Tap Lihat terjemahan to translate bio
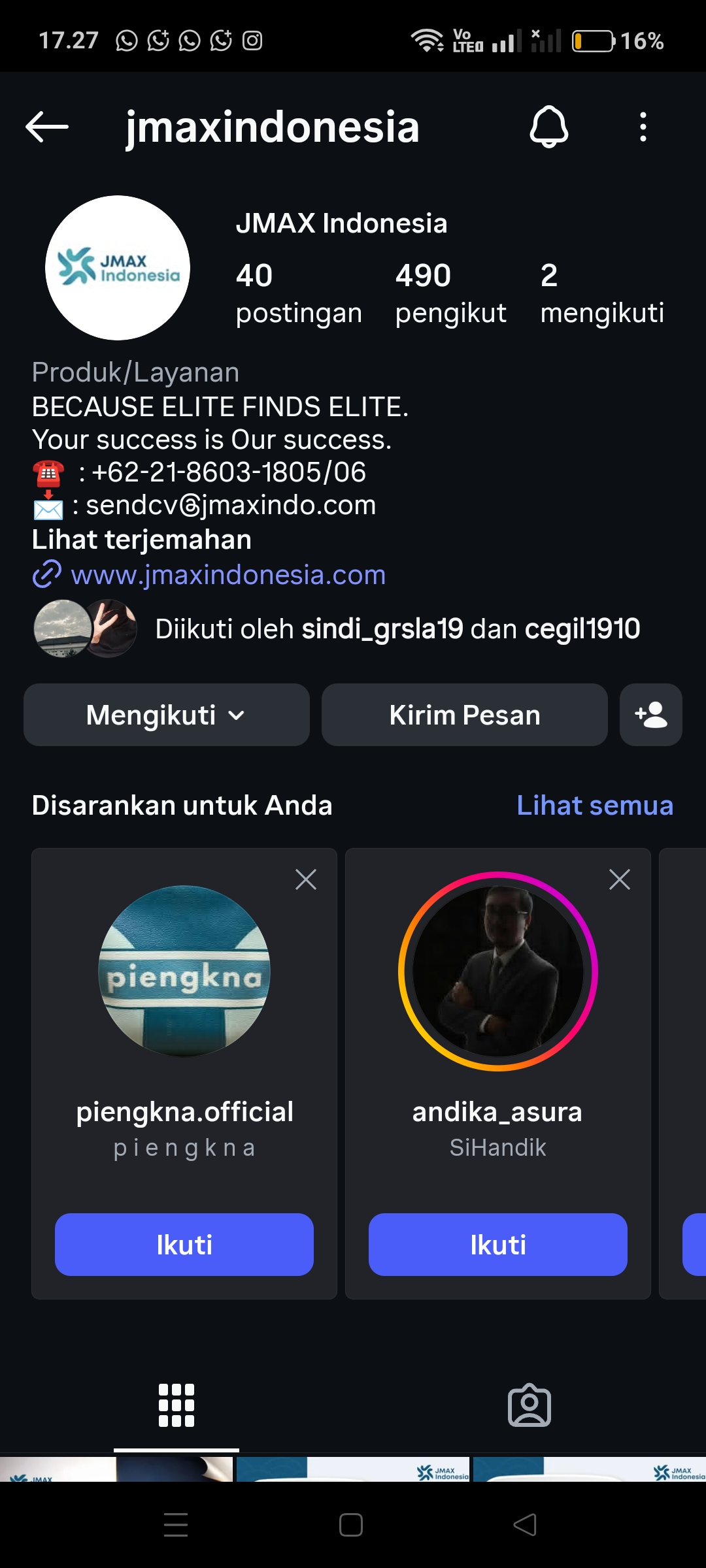 tap(142, 540)
